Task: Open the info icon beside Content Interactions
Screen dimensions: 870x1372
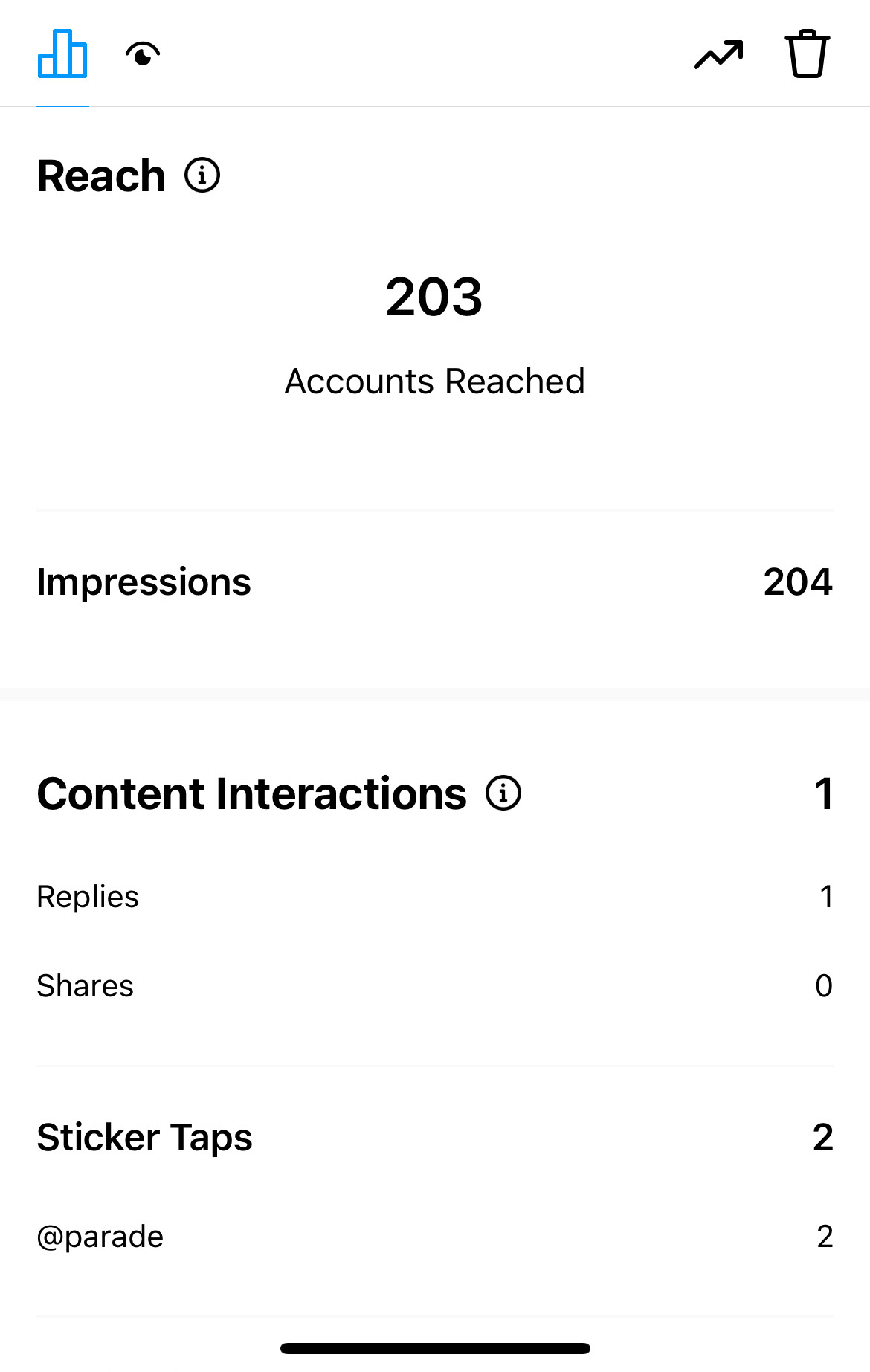Action: click(503, 793)
